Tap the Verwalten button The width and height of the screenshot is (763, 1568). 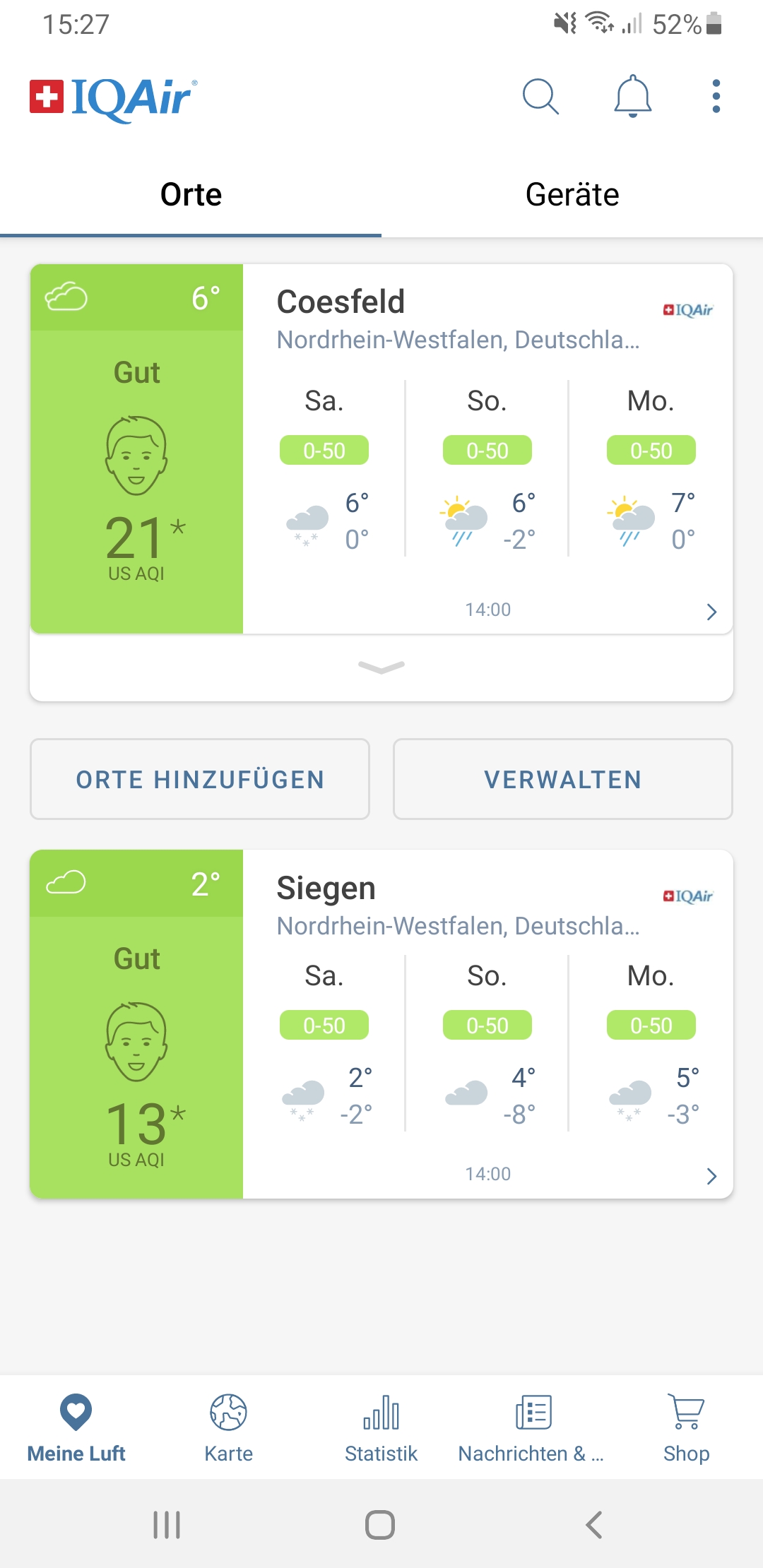[562, 779]
